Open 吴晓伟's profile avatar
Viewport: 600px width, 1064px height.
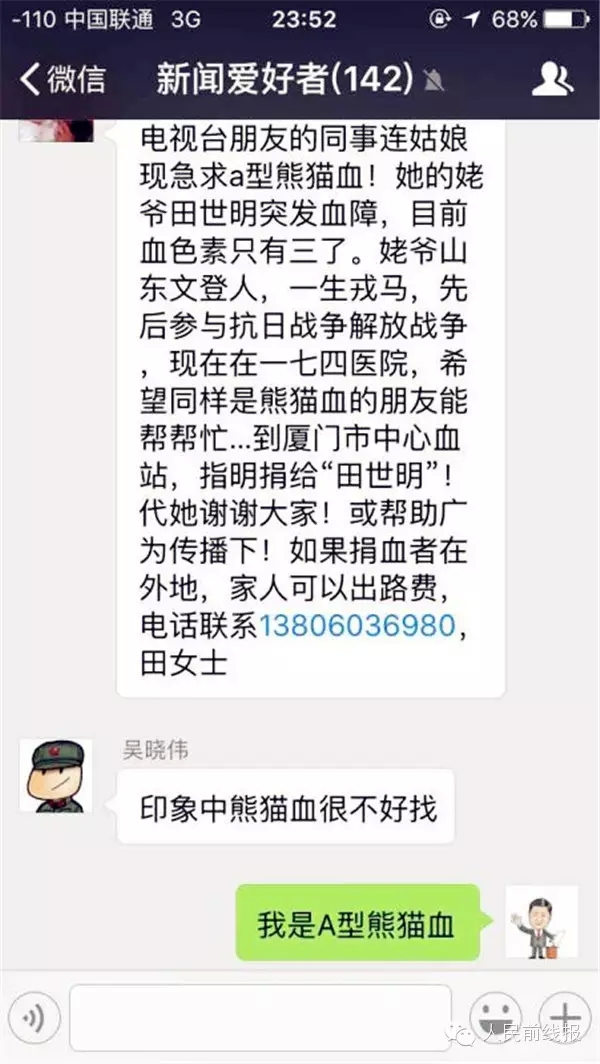pyautogui.click(x=56, y=776)
